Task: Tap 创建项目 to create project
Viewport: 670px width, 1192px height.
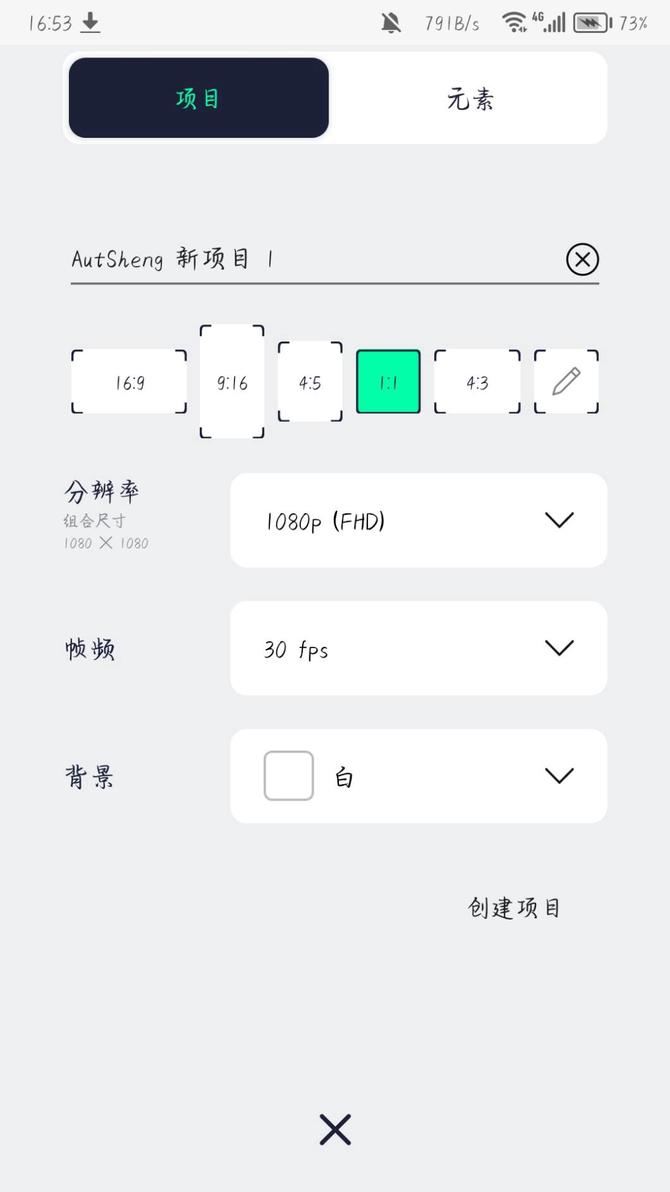Action: (514, 908)
